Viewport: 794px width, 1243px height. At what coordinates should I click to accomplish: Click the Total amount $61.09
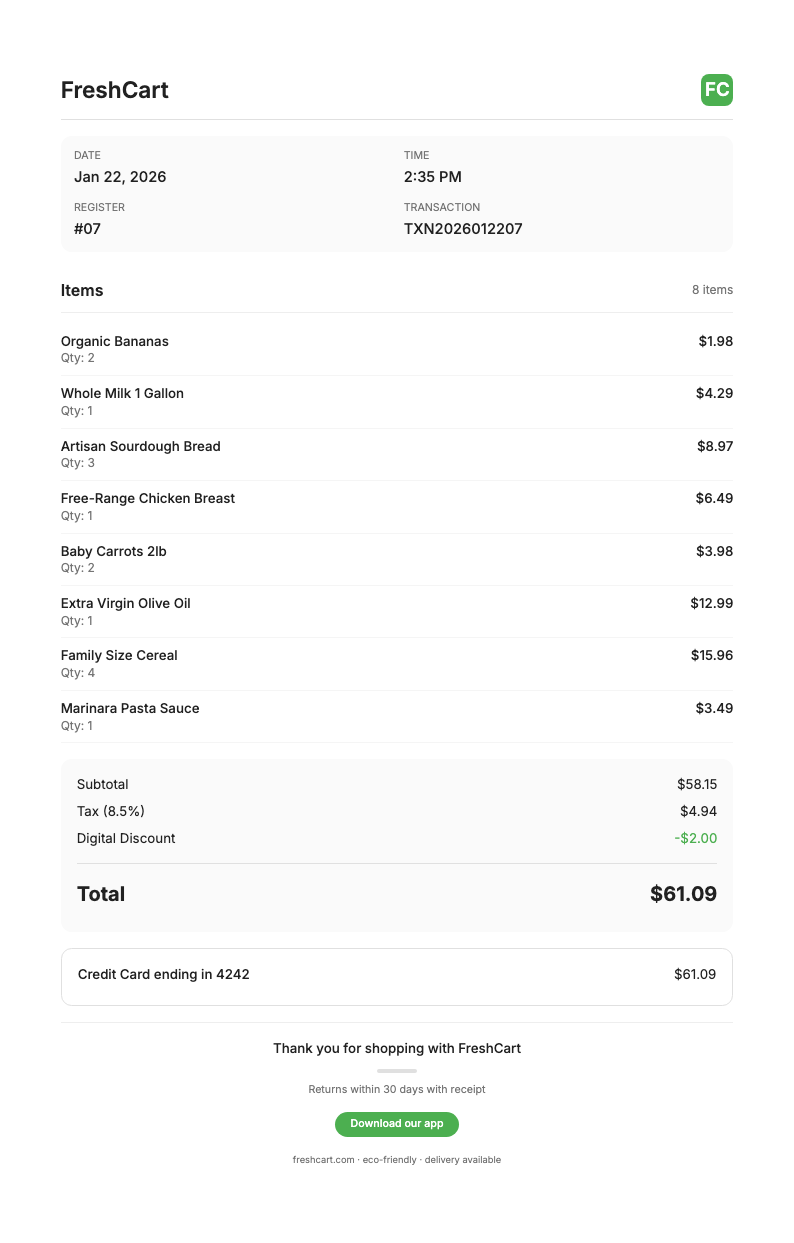[683, 894]
